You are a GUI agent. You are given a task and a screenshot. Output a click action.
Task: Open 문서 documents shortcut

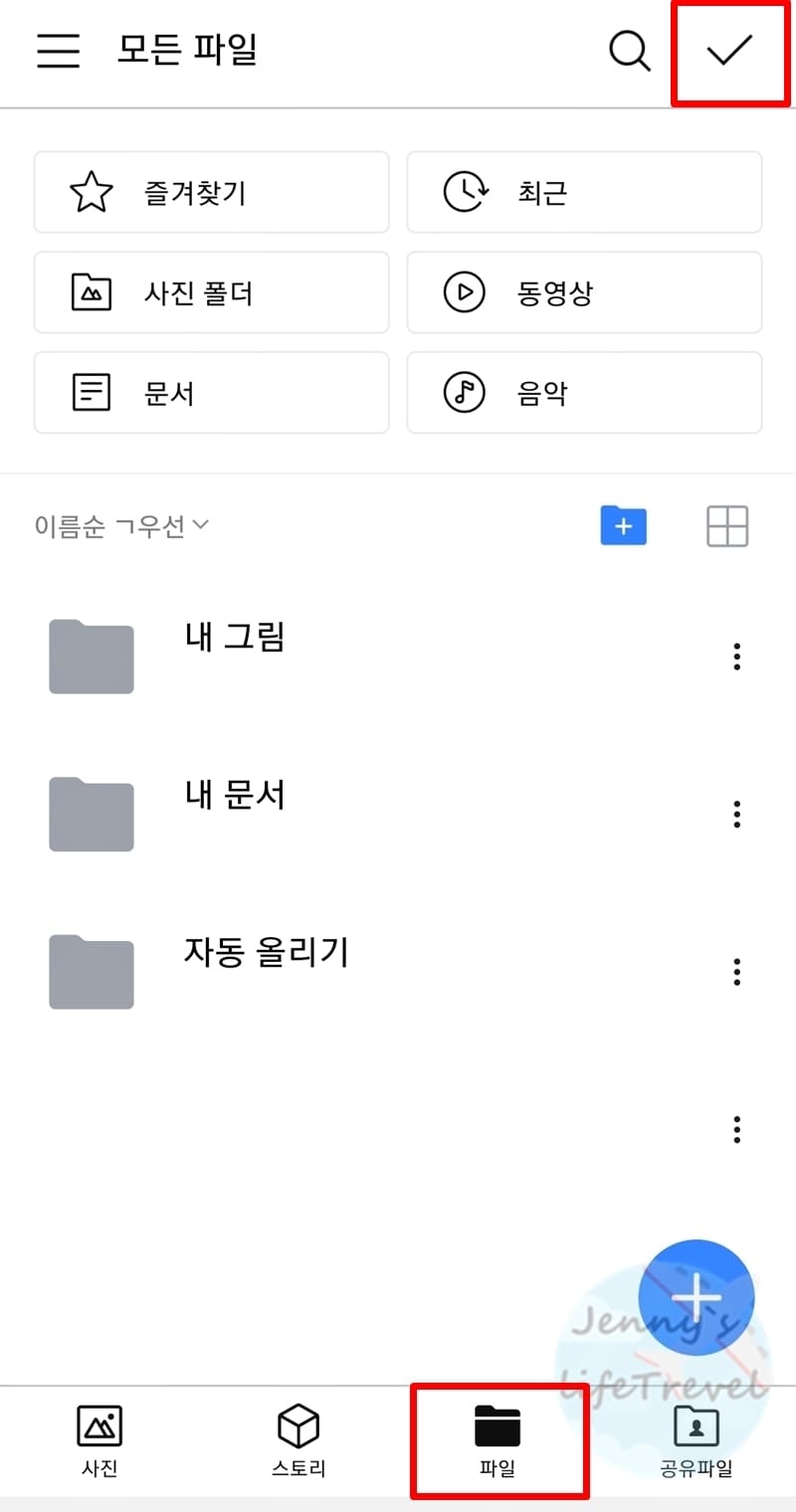tap(211, 393)
